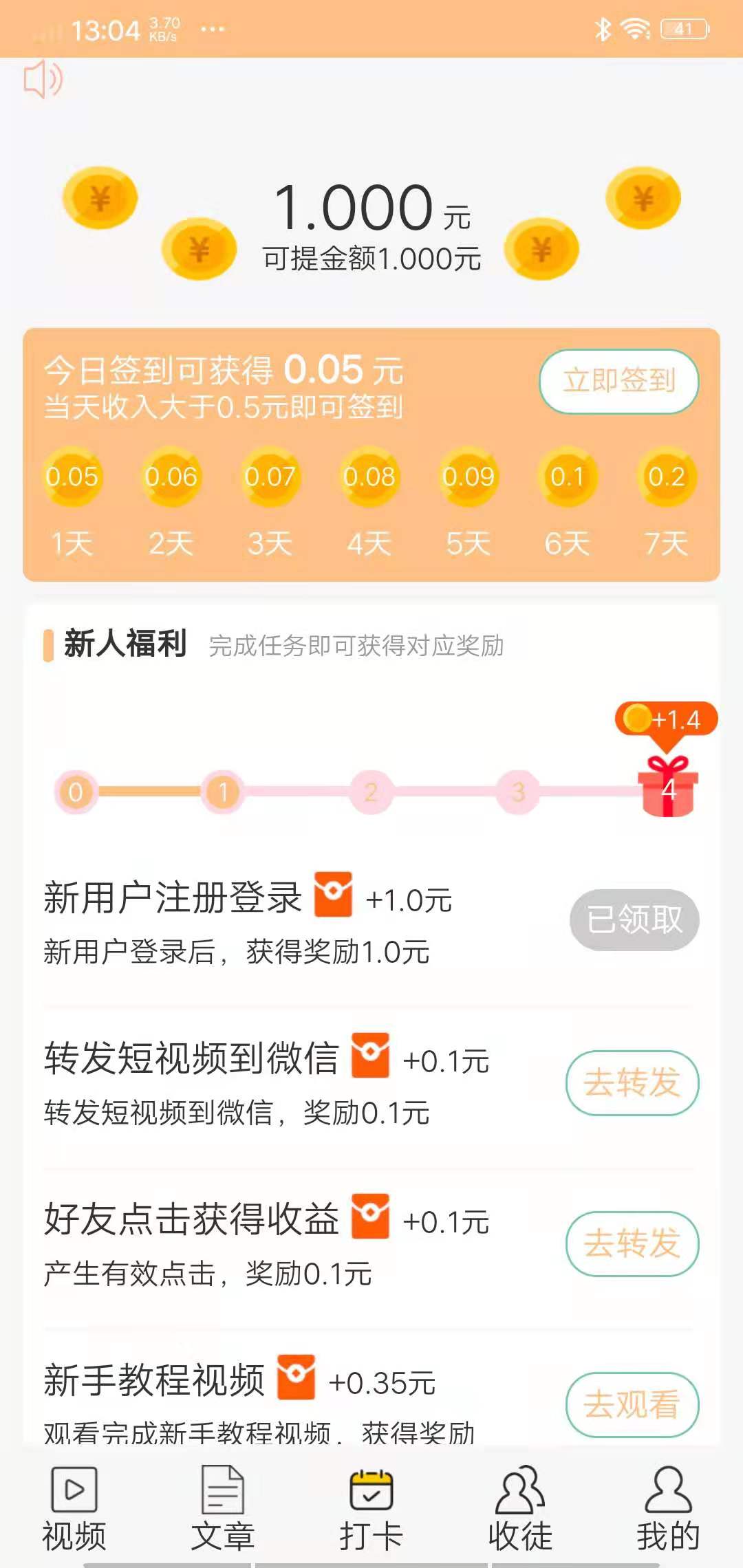Open milestone node 3 on progress line

tap(517, 792)
